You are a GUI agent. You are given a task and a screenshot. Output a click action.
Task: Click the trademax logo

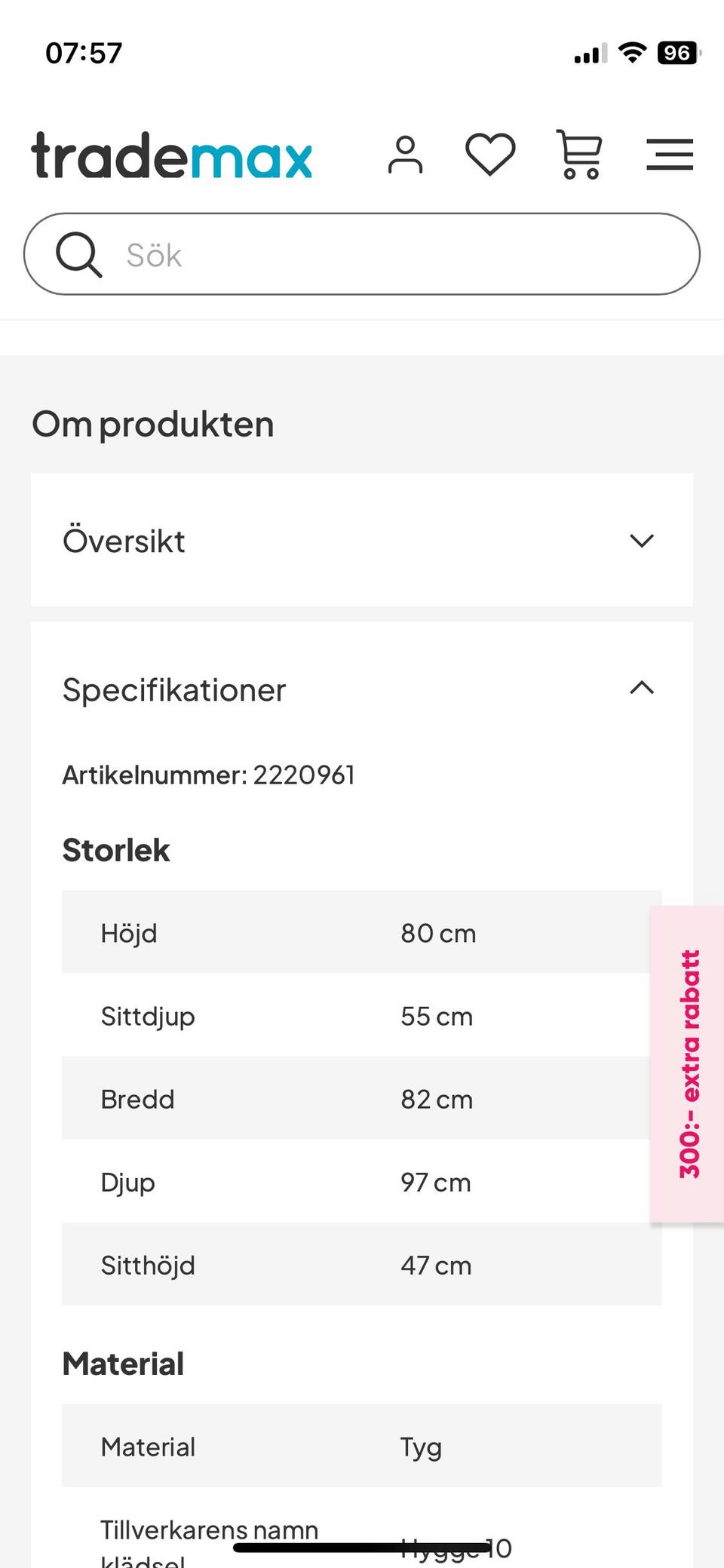[171, 156]
